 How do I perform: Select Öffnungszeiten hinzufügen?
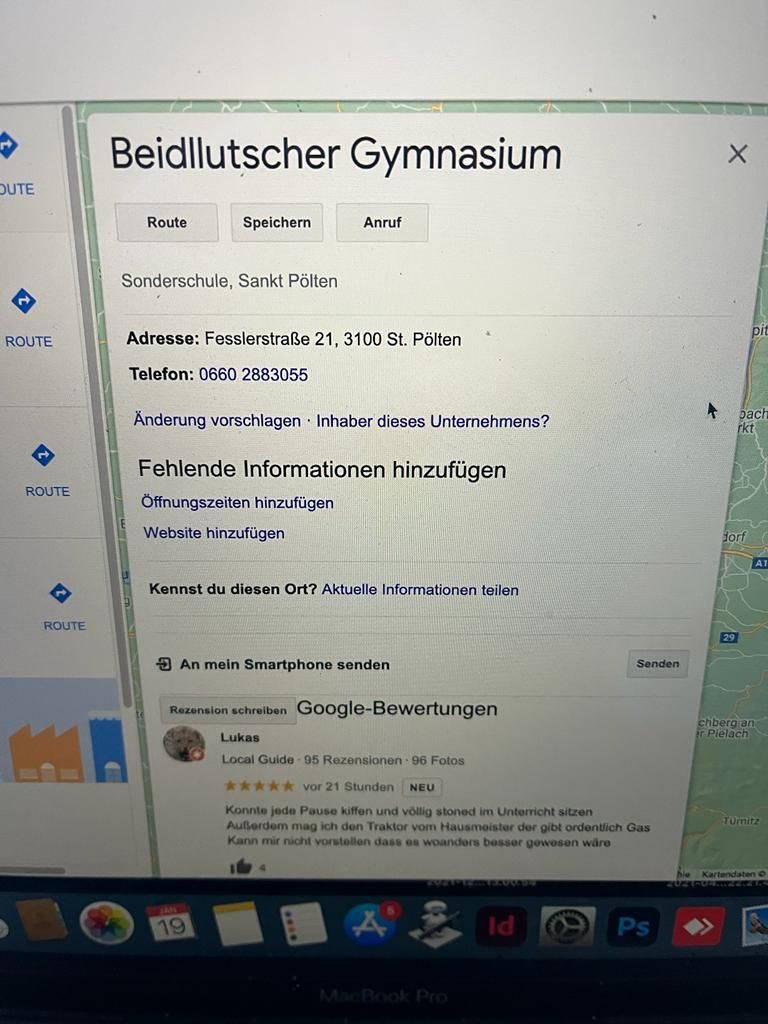pos(237,503)
